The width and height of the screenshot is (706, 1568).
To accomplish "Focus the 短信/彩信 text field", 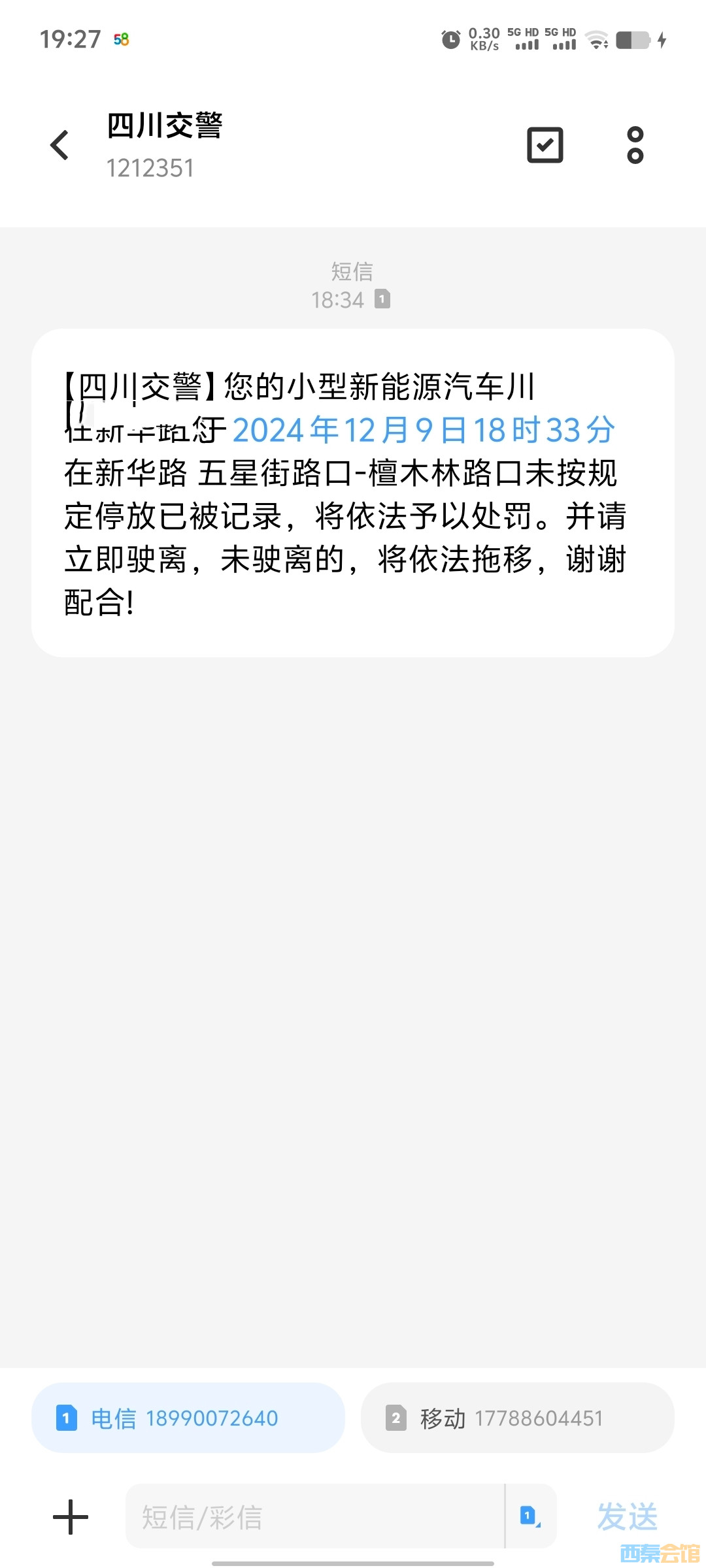I will point(314,1516).
